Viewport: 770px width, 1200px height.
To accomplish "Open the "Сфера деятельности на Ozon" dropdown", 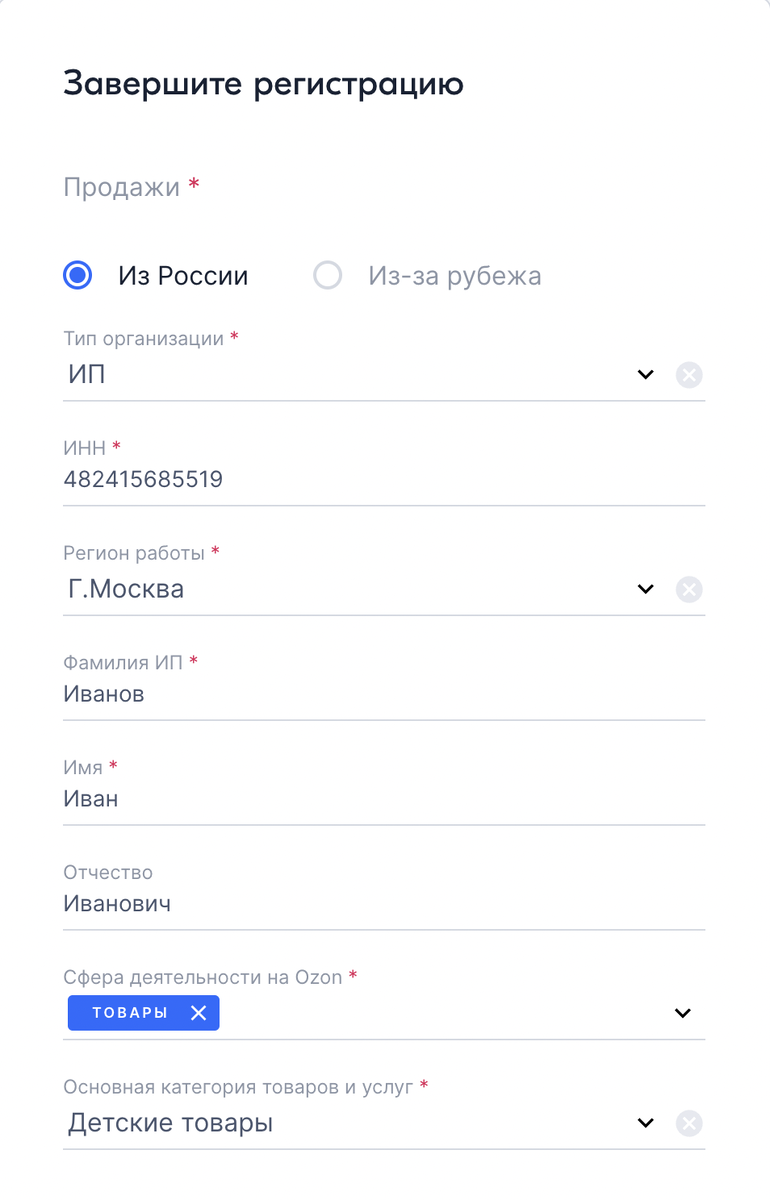I will (x=682, y=1012).
